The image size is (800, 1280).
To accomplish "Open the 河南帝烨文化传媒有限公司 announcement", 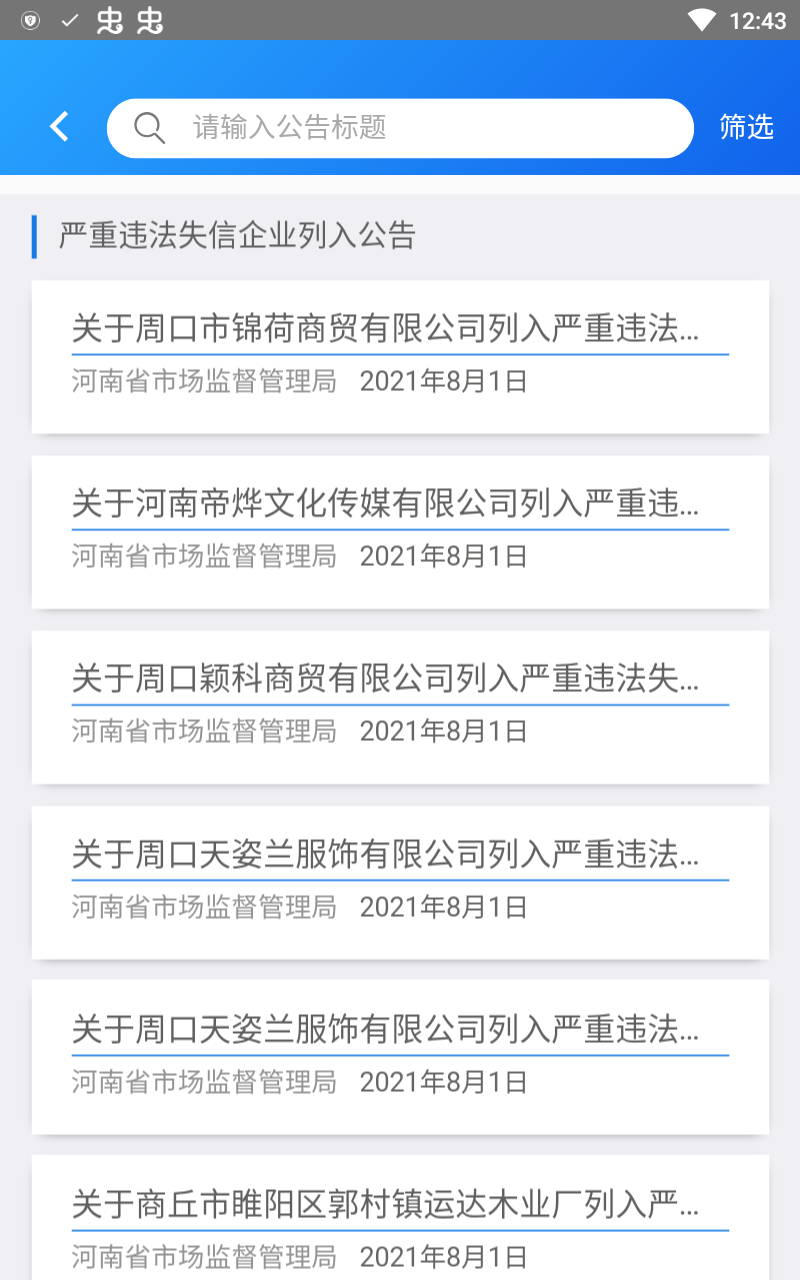I will 400,530.
